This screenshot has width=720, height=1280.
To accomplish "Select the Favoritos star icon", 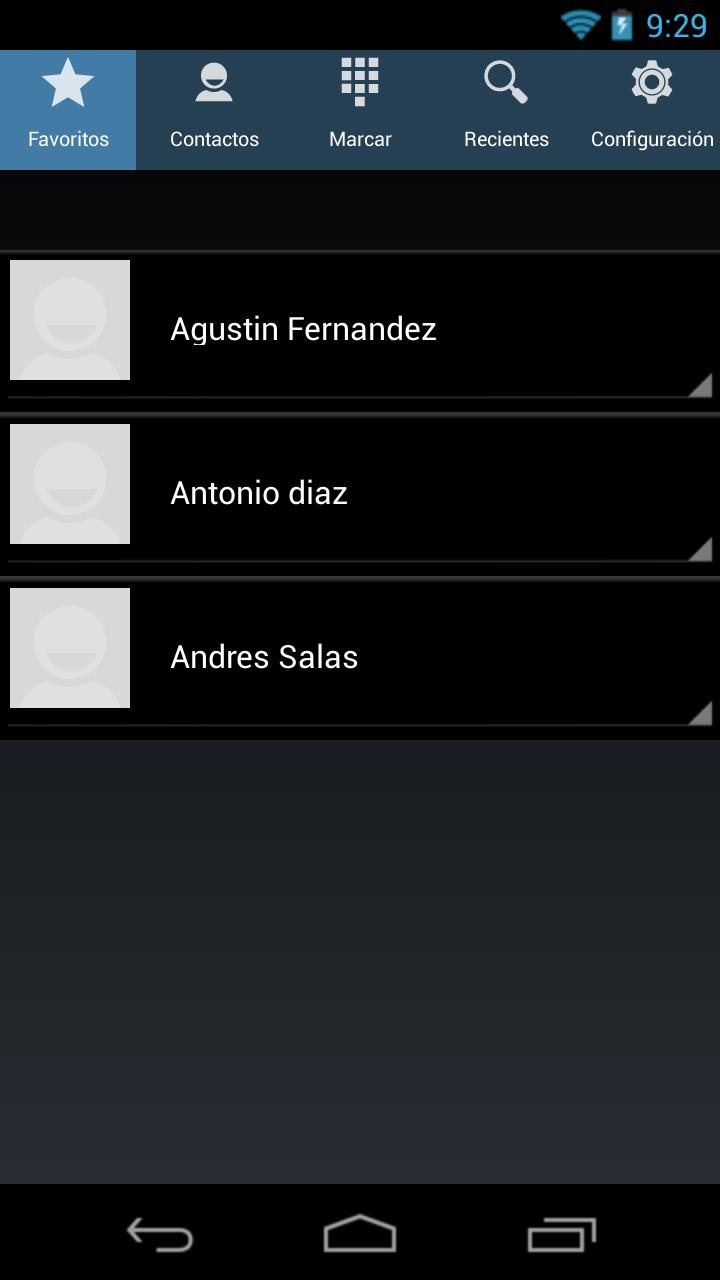I will pyautogui.click(x=67, y=82).
